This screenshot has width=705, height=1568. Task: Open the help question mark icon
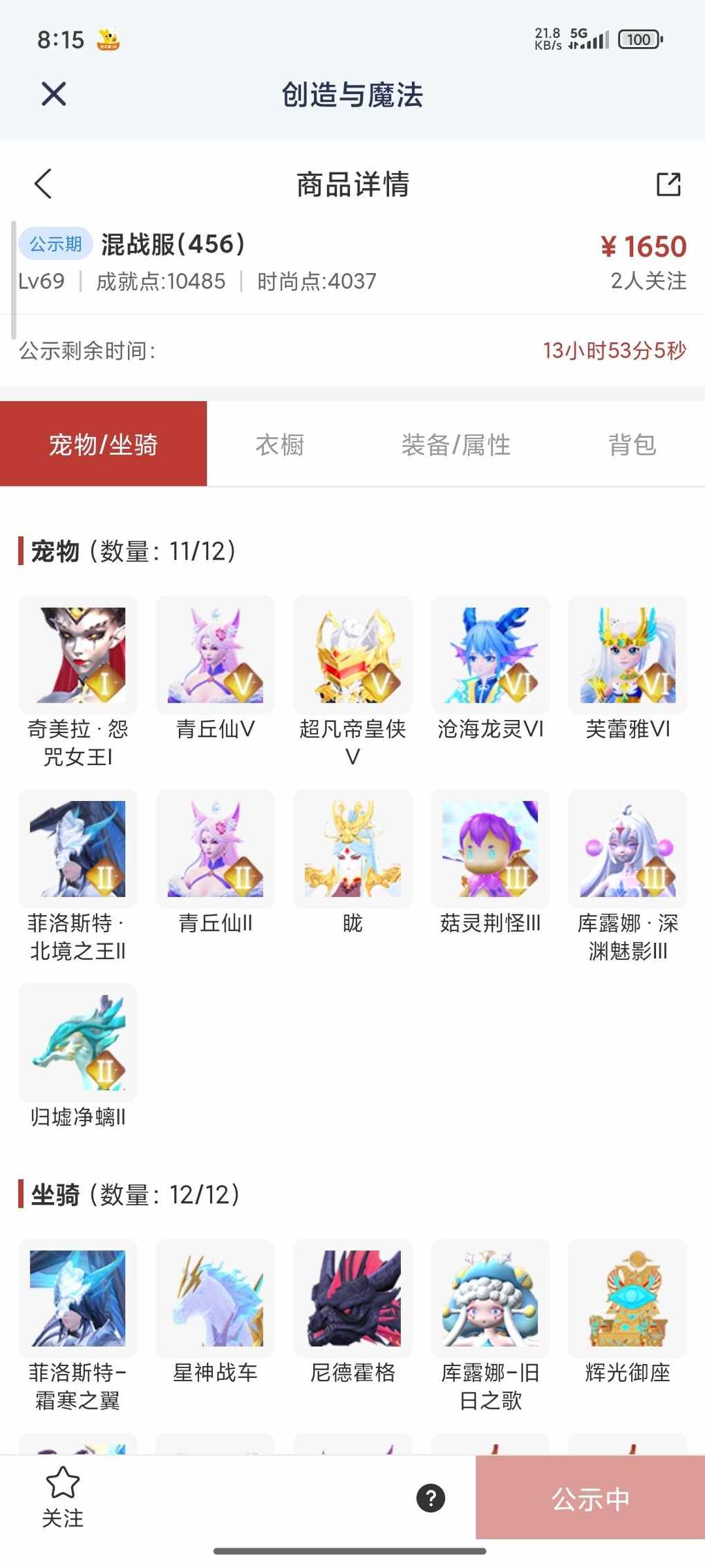click(431, 1498)
